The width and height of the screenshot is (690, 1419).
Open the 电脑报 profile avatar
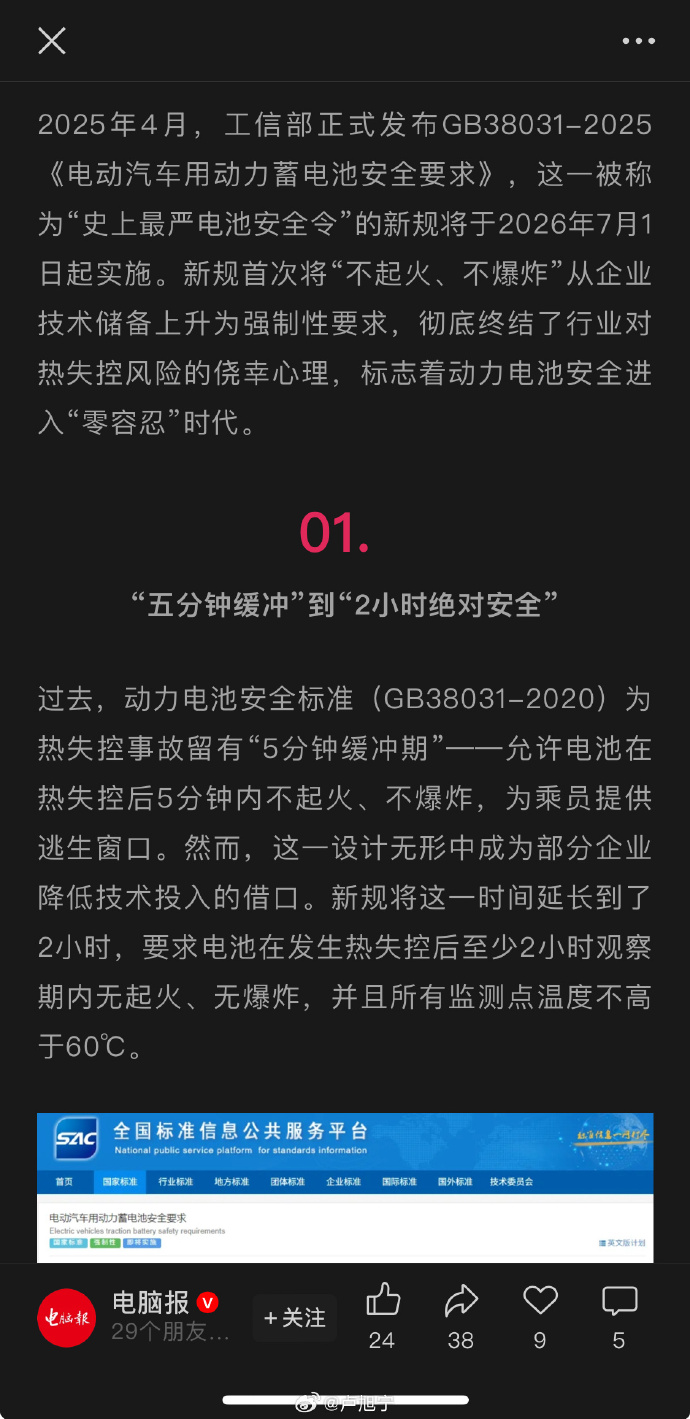point(67,1318)
